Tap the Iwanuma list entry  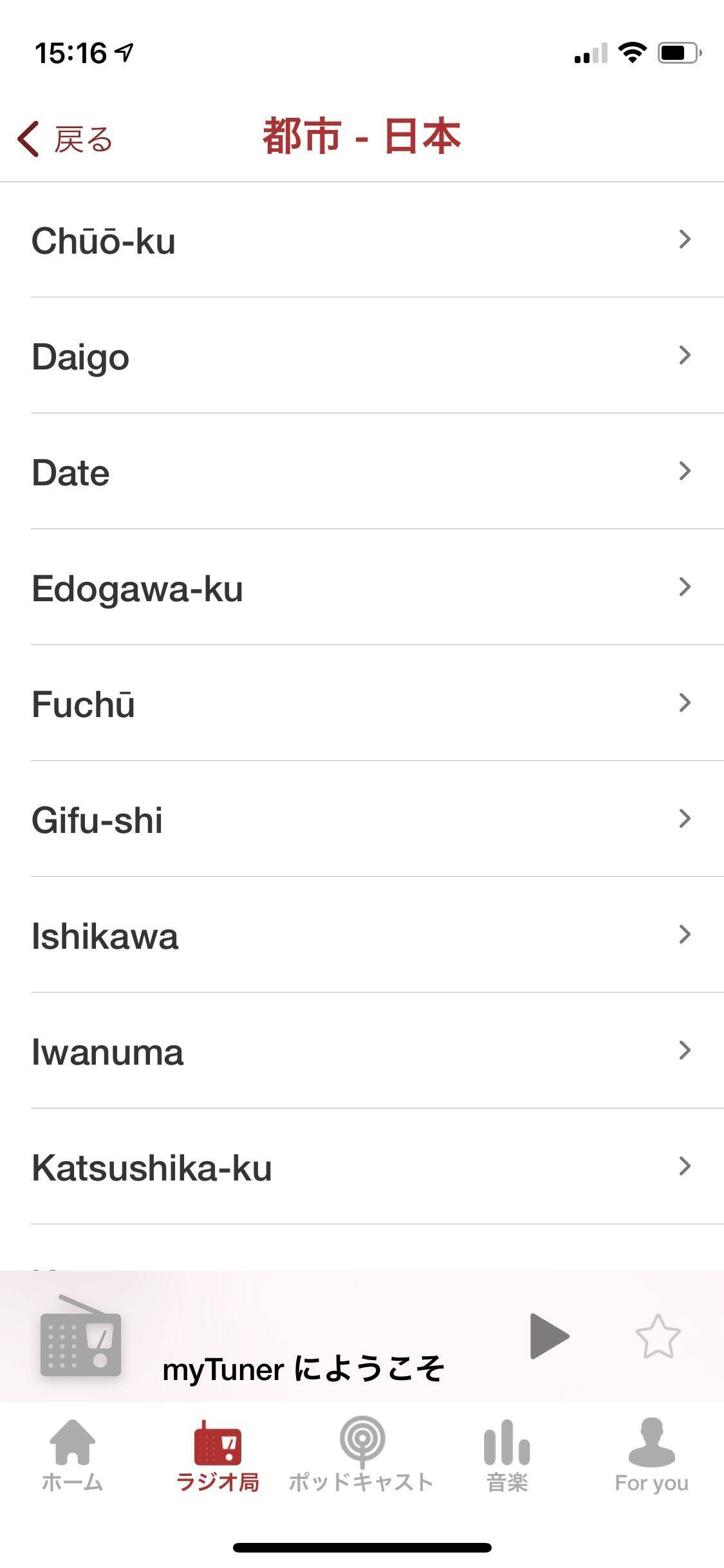(362, 1051)
